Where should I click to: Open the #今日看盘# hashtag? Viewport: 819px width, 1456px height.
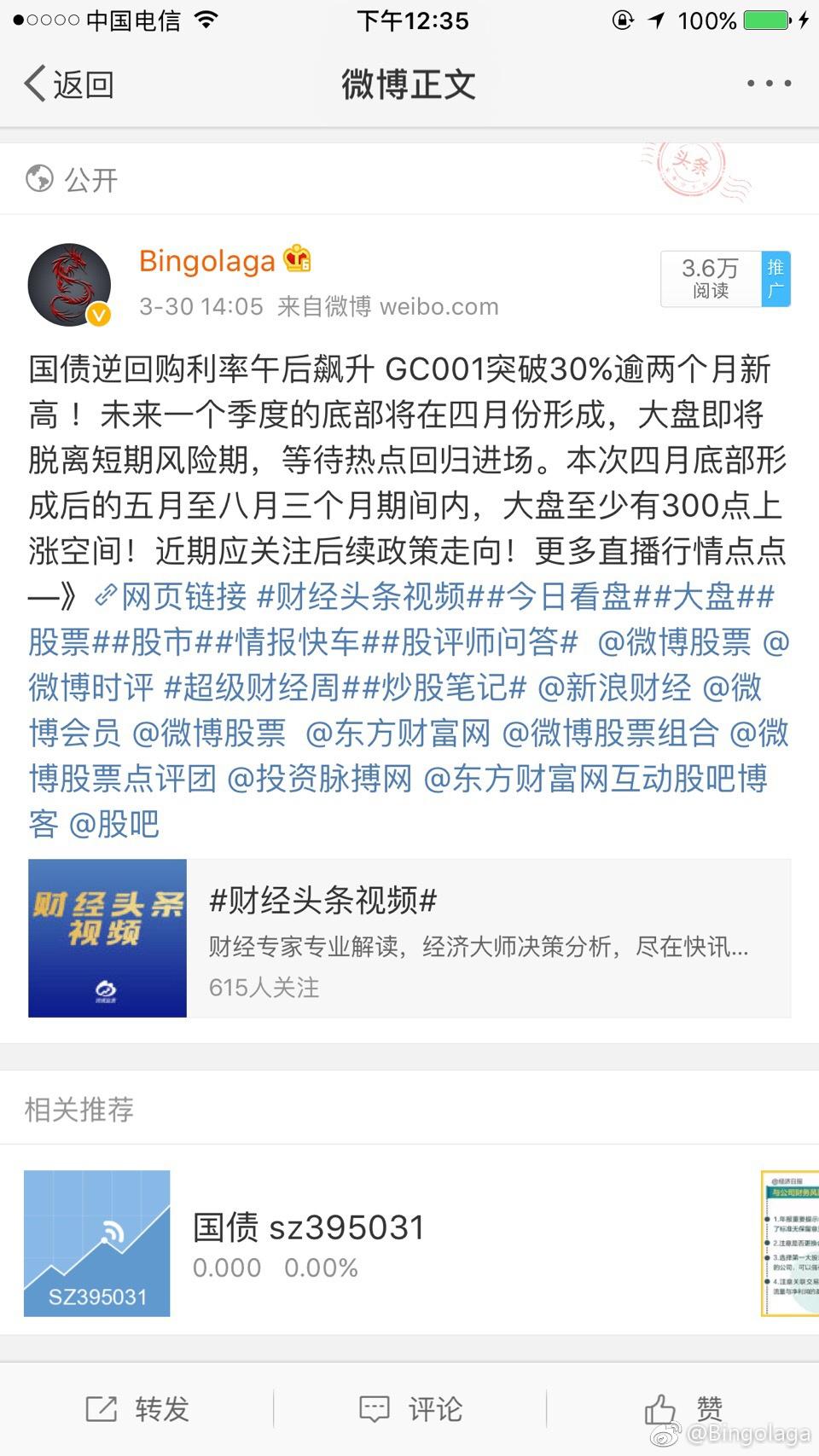(x=570, y=596)
